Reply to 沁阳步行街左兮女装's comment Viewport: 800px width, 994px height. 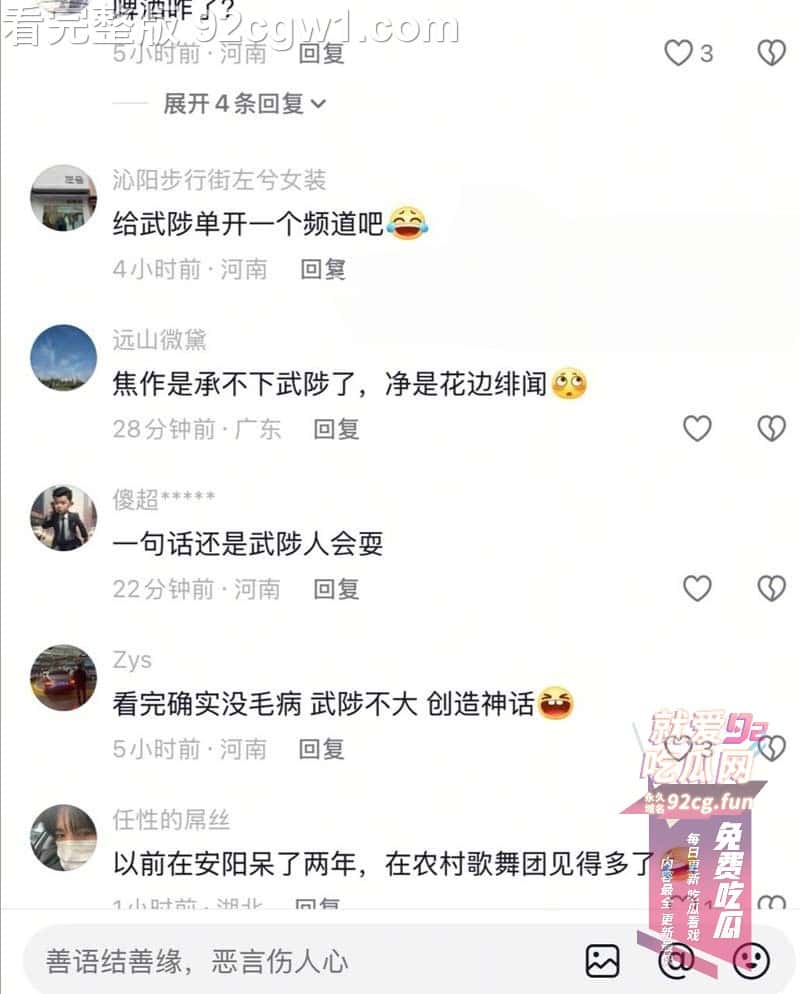pos(322,269)
